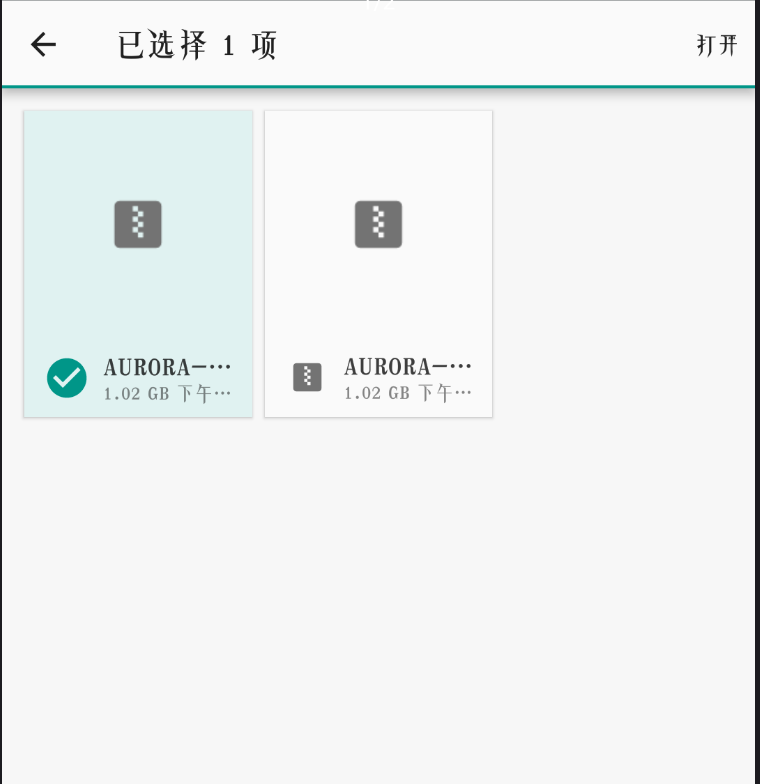Select the unselected AURORA zip file card

pos(378,263)
